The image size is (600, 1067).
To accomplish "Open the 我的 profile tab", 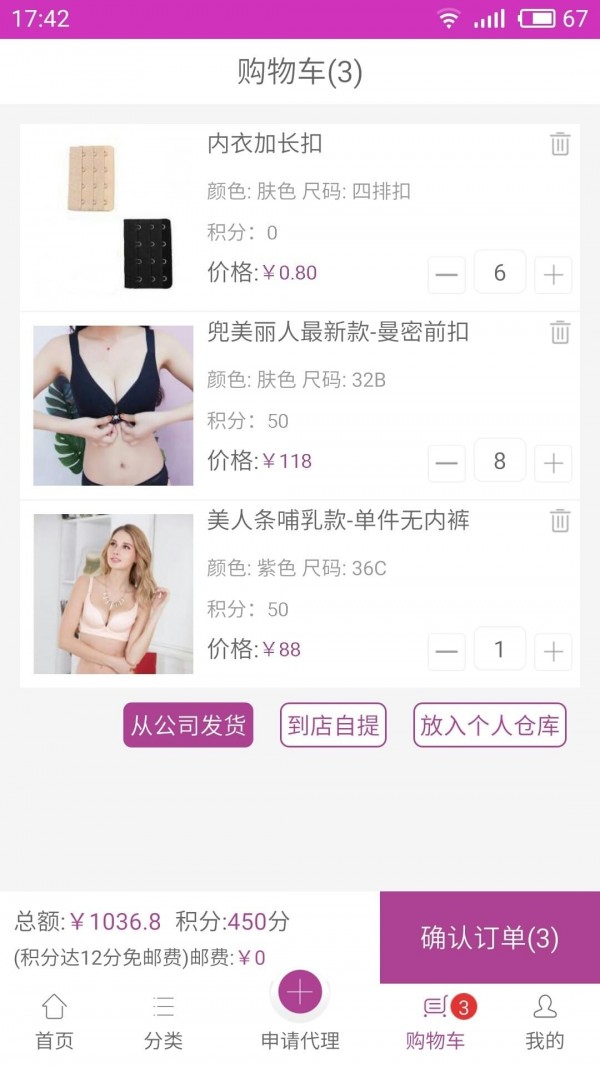I will coord(544,1021).
